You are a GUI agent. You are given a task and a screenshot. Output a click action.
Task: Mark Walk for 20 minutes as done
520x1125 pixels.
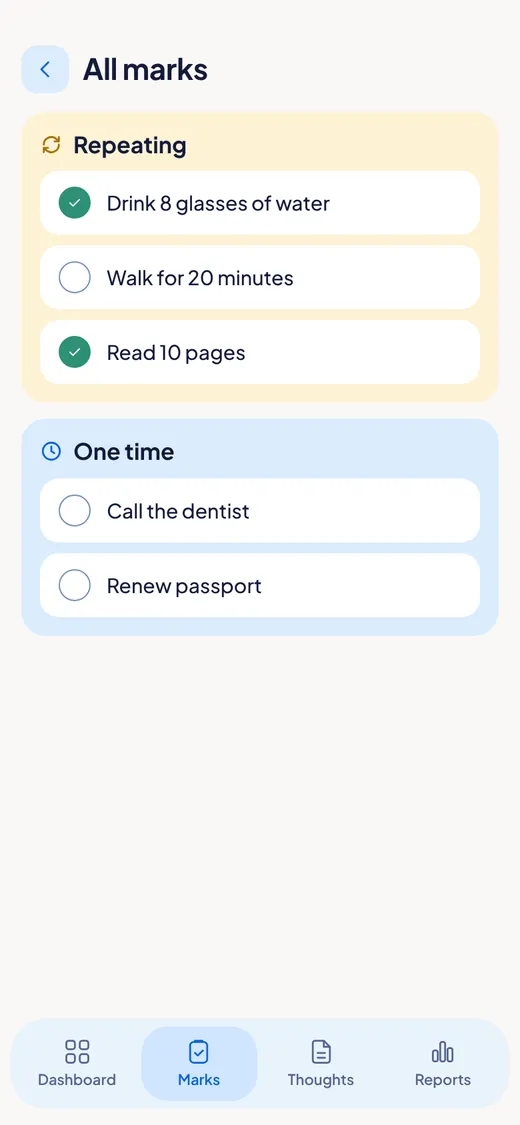(75, 278)
